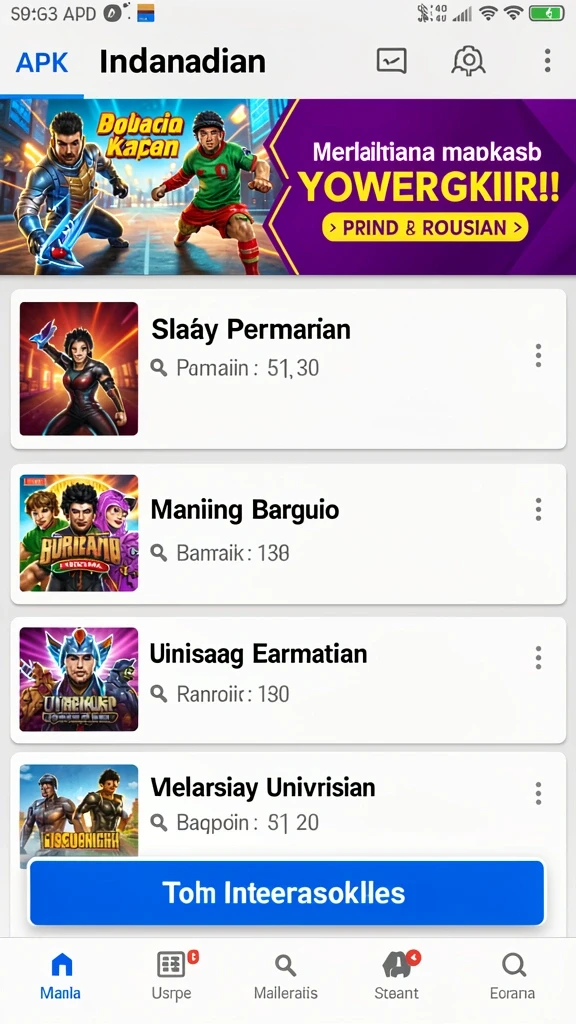Image resolution: width=576 pixels, height=1024 pixels.
Task: Tap the chart icon in the app bar
Action: (392, 61)
